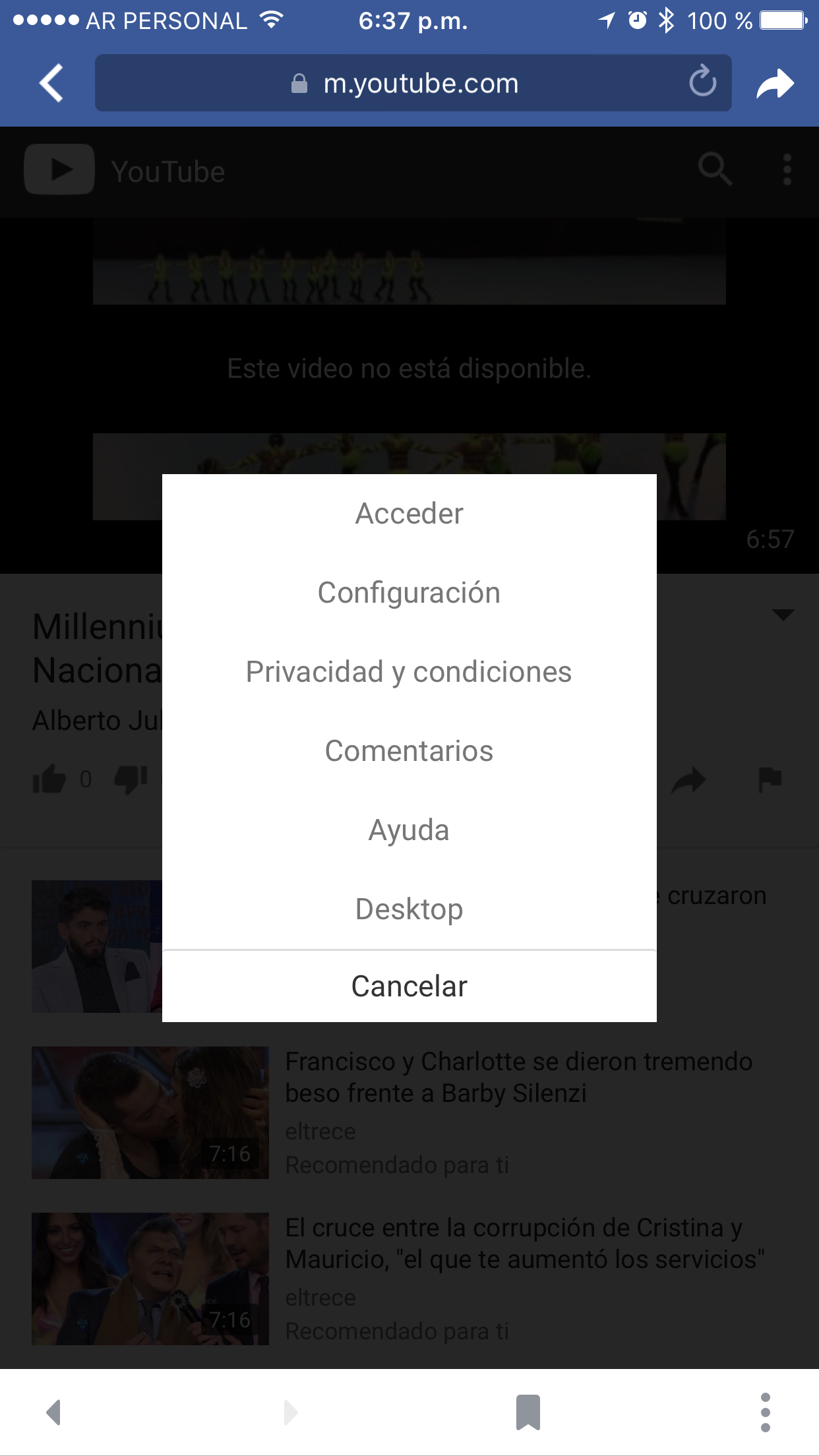Open Configuración from the menu
Image resolution: width=819 pixels, height=1456 pixels.
click(x=409, y=593)
